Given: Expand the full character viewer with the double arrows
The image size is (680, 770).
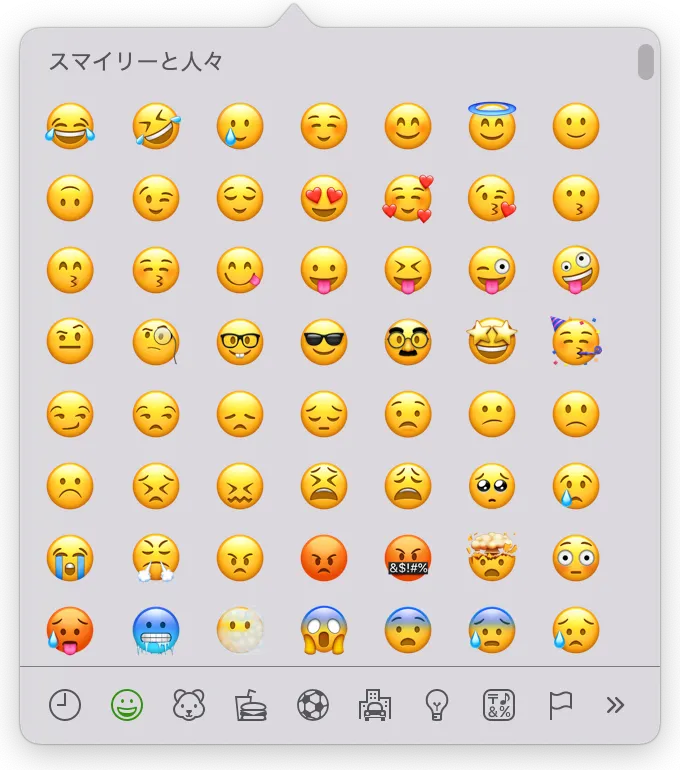Looking at the screenshot, I should [x=615, y=705].
